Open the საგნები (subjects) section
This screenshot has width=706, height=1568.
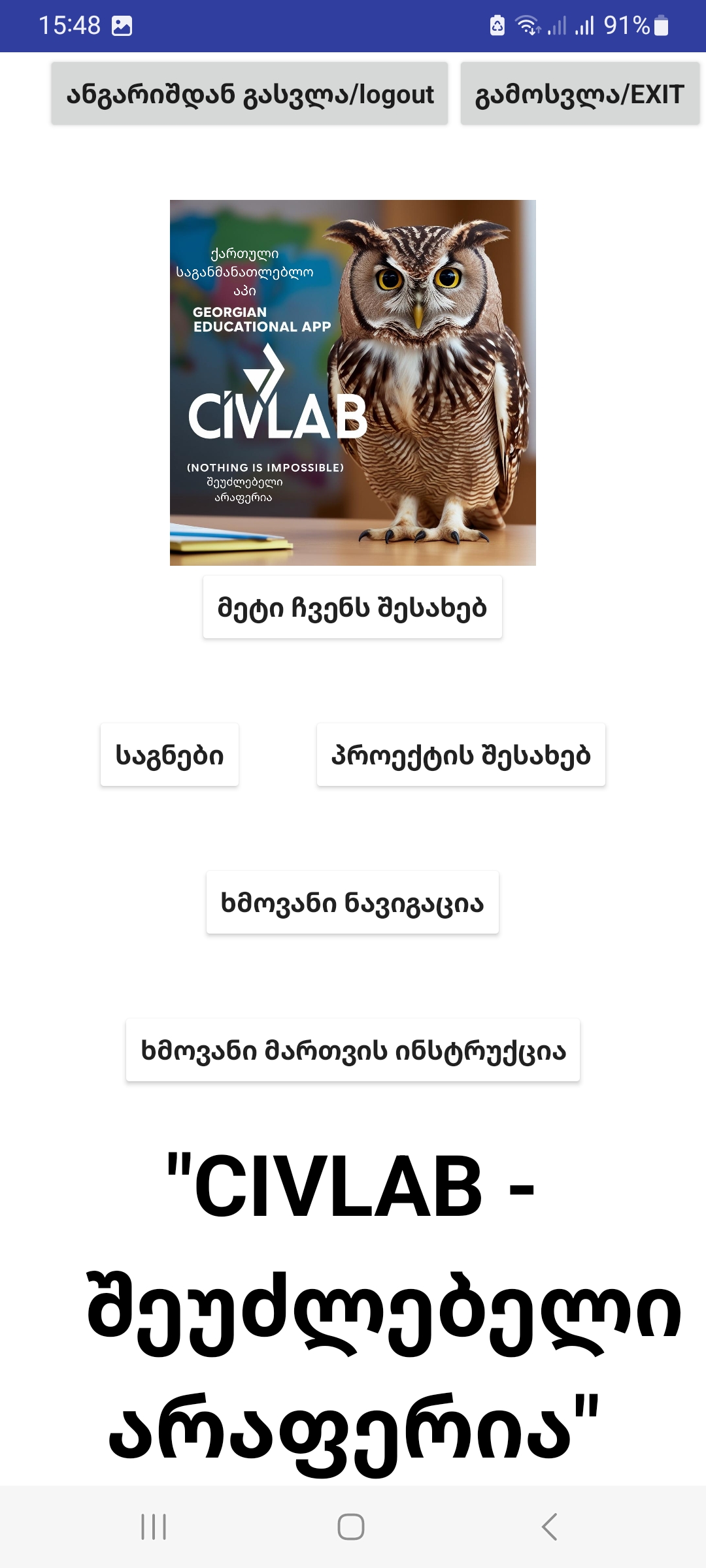(x=169, y=755)
